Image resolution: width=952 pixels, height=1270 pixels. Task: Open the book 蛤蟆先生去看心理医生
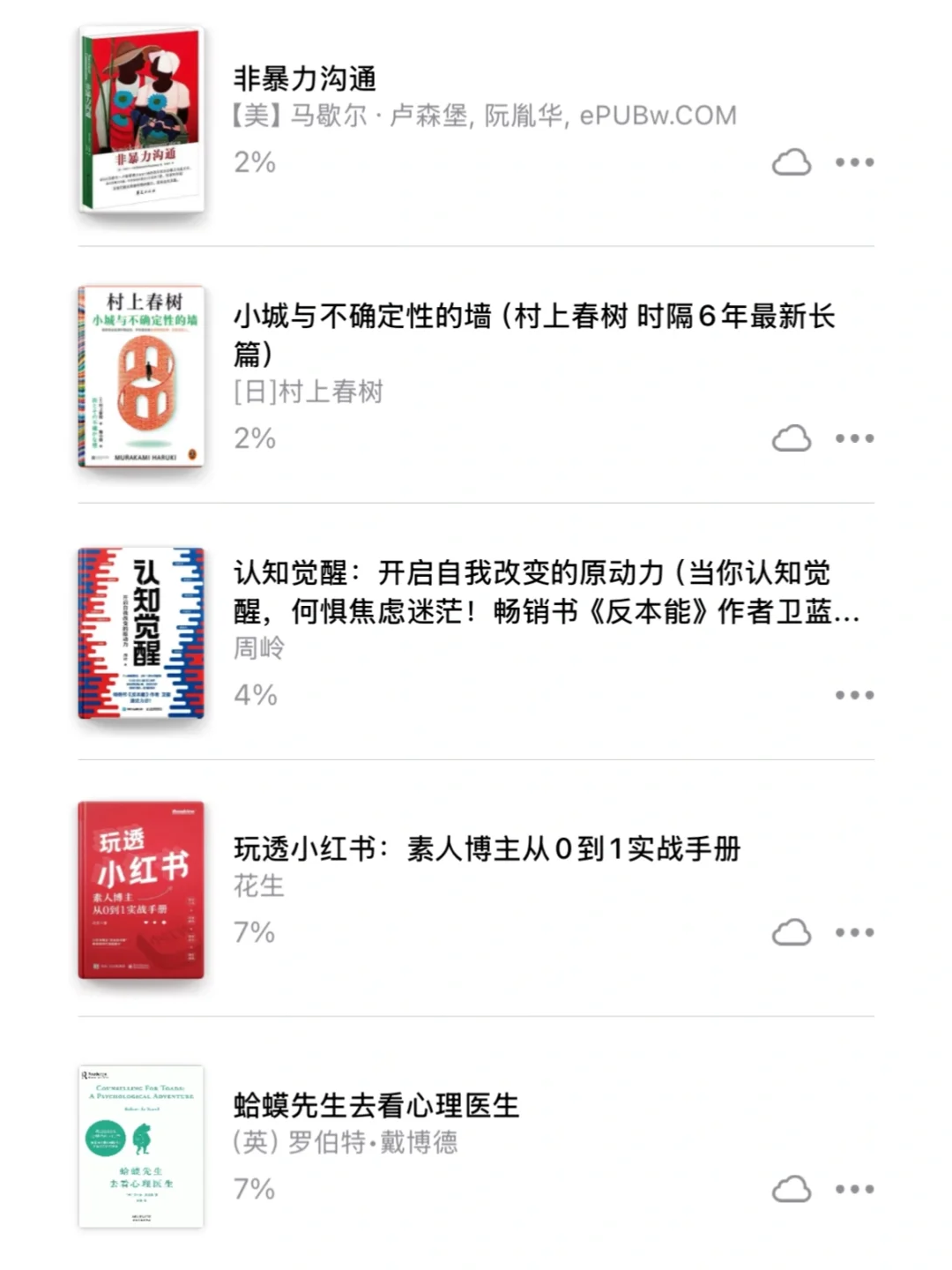[376, 1105]
